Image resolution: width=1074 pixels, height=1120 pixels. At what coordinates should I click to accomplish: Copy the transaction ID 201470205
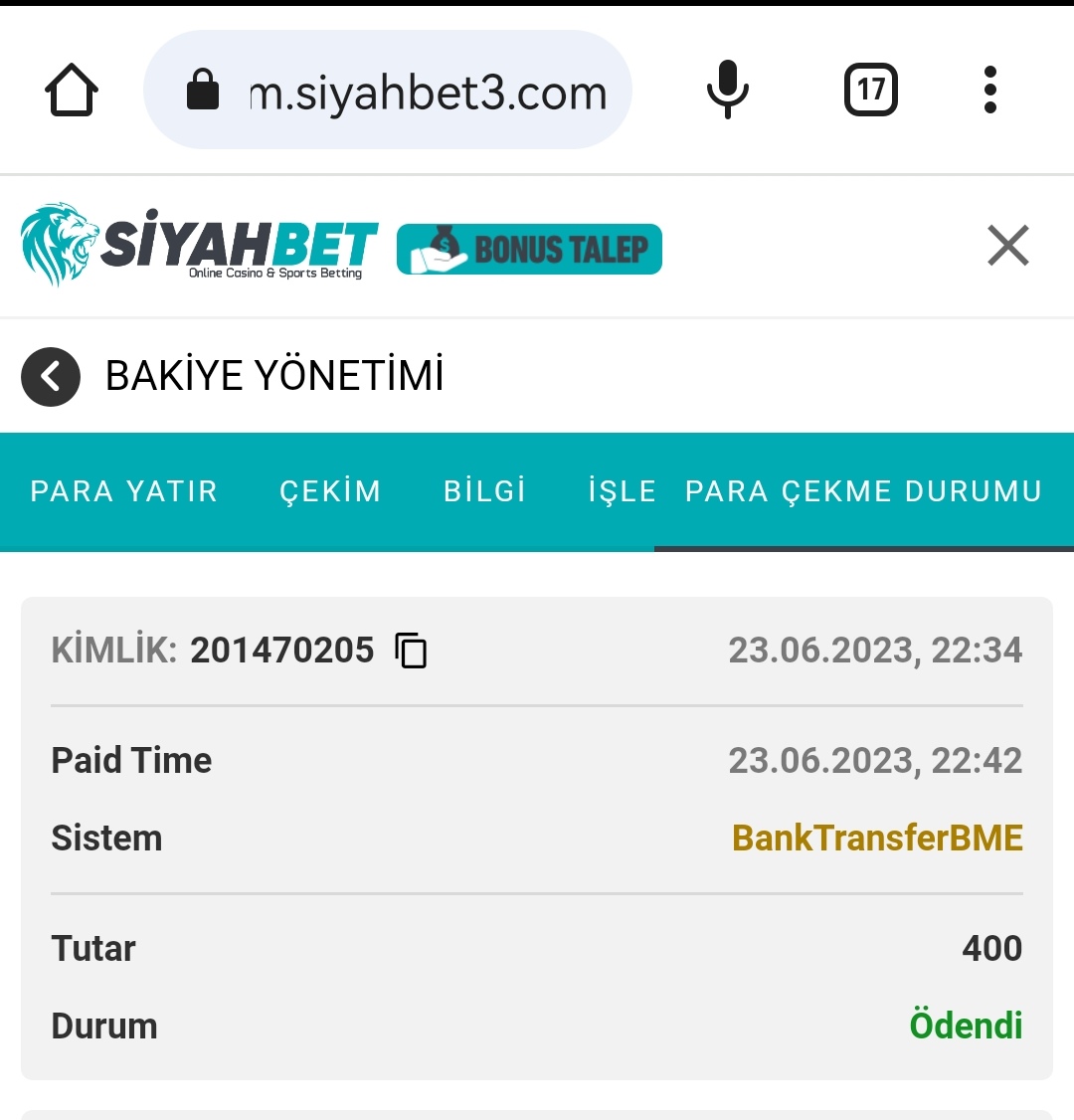411,651
